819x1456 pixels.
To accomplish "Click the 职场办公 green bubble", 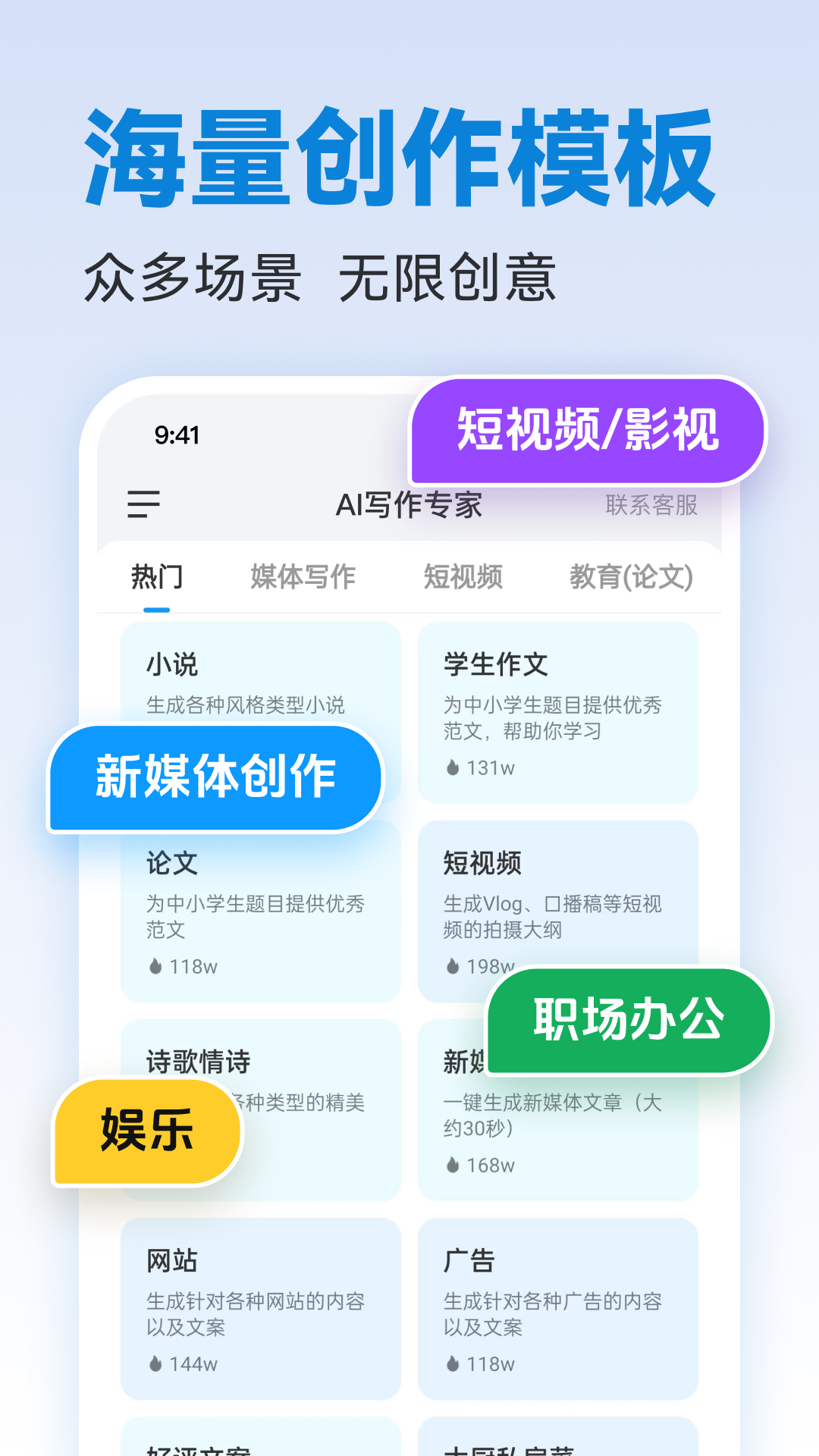I will (628, 1021).
